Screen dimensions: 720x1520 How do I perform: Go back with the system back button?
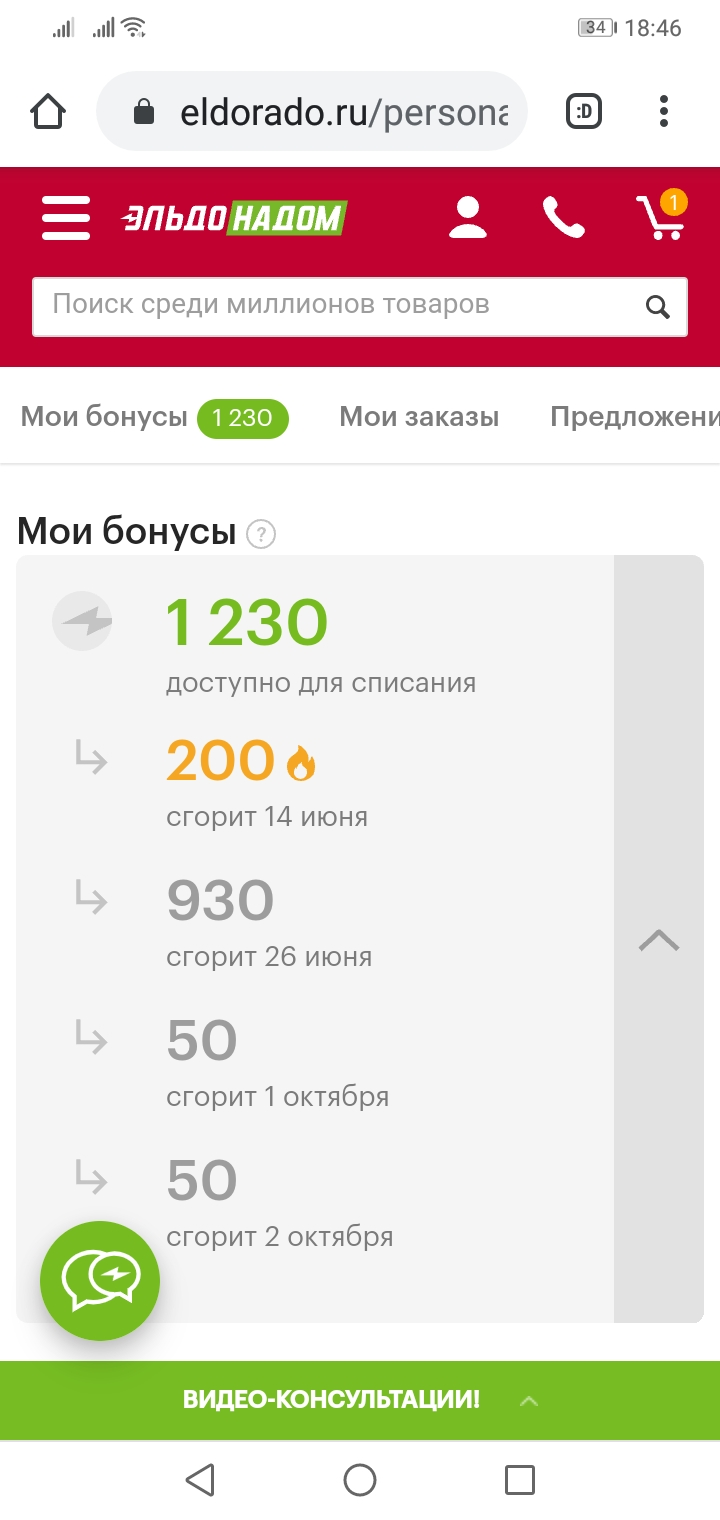(200, 1479)
